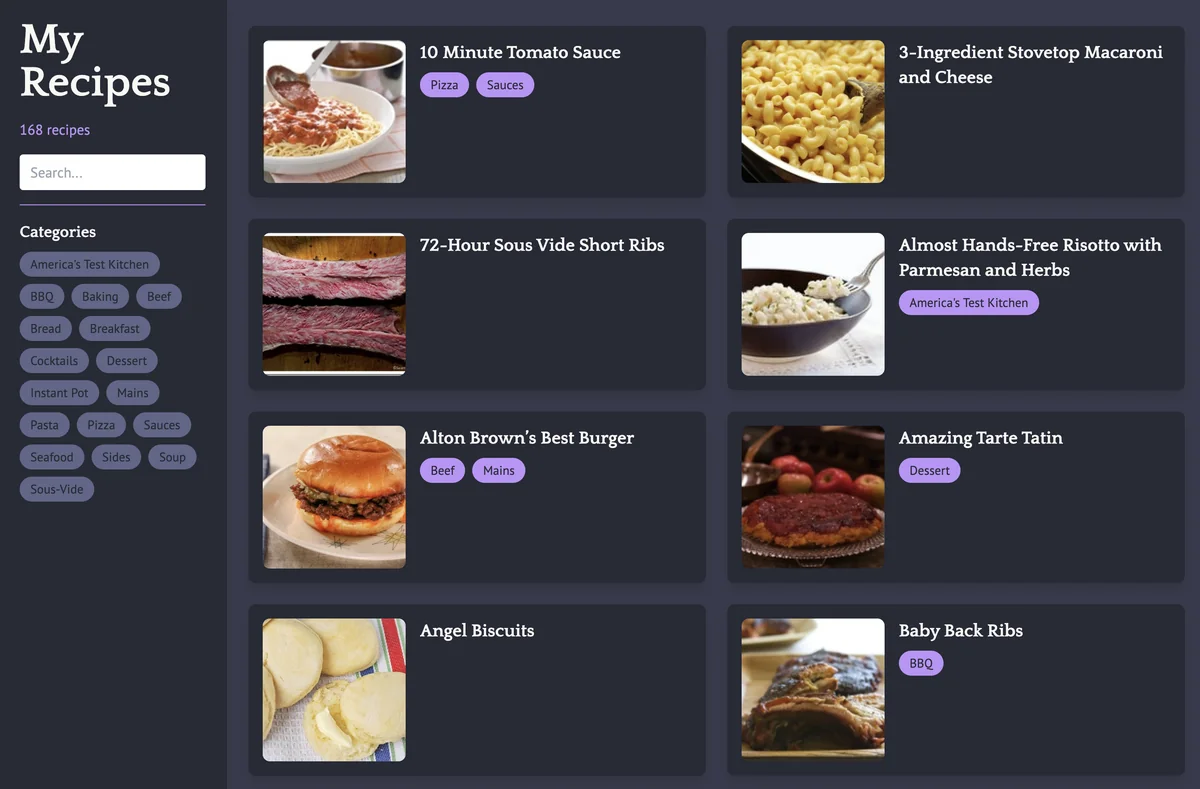The image size is (1200, 789).
Task: Open the Baby Back Ribs recipe
Action: pyautogui.click(x=960, y=631)
